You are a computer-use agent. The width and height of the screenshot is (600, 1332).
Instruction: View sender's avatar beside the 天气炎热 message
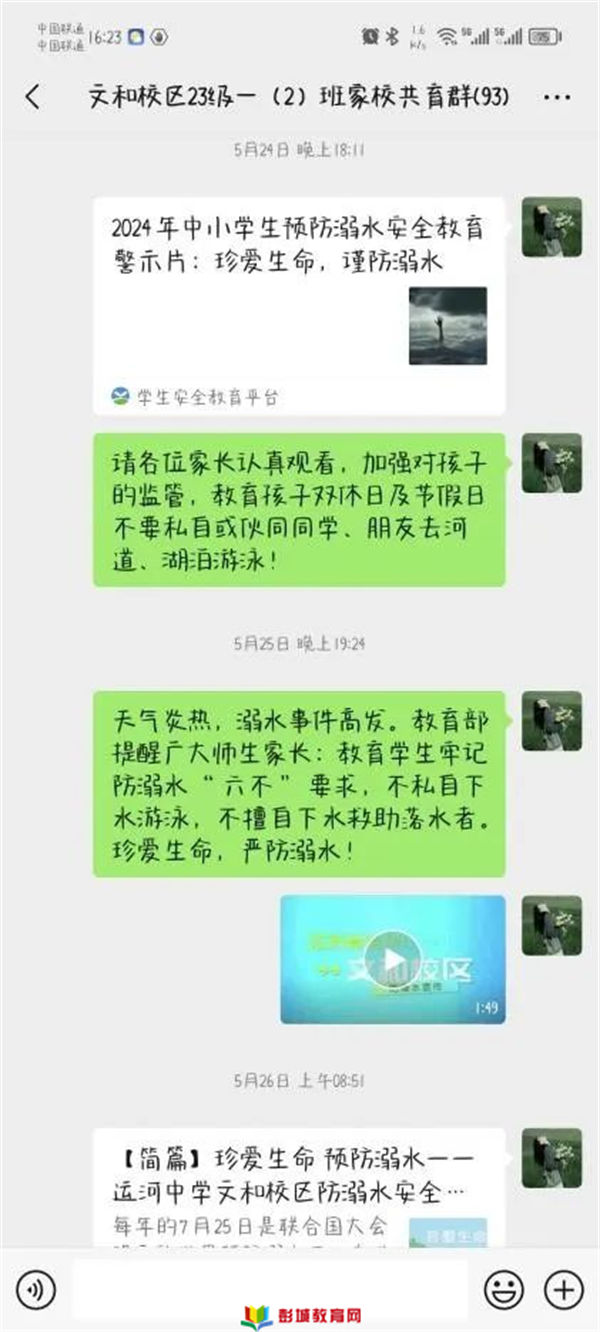pyautogui.click(x=551, y=721)
